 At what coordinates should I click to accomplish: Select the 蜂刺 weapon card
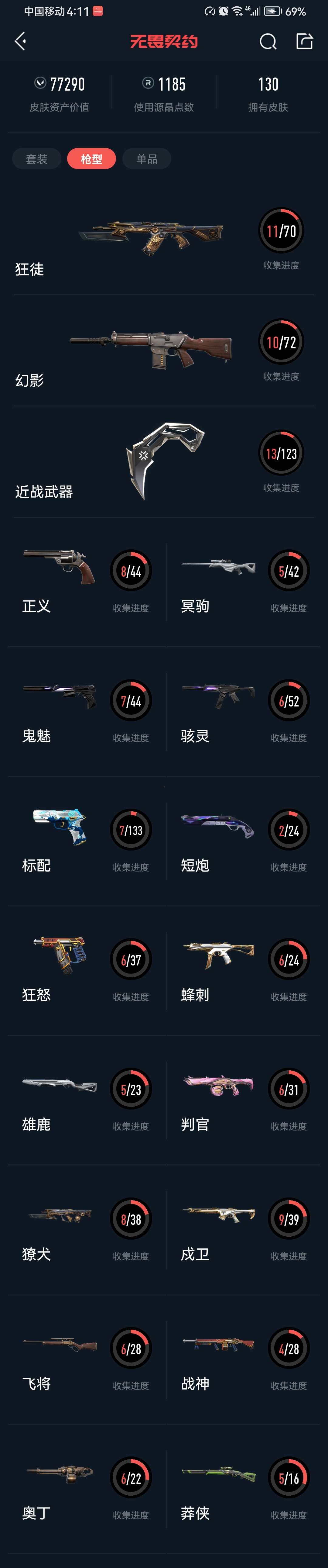click(243, 970)
